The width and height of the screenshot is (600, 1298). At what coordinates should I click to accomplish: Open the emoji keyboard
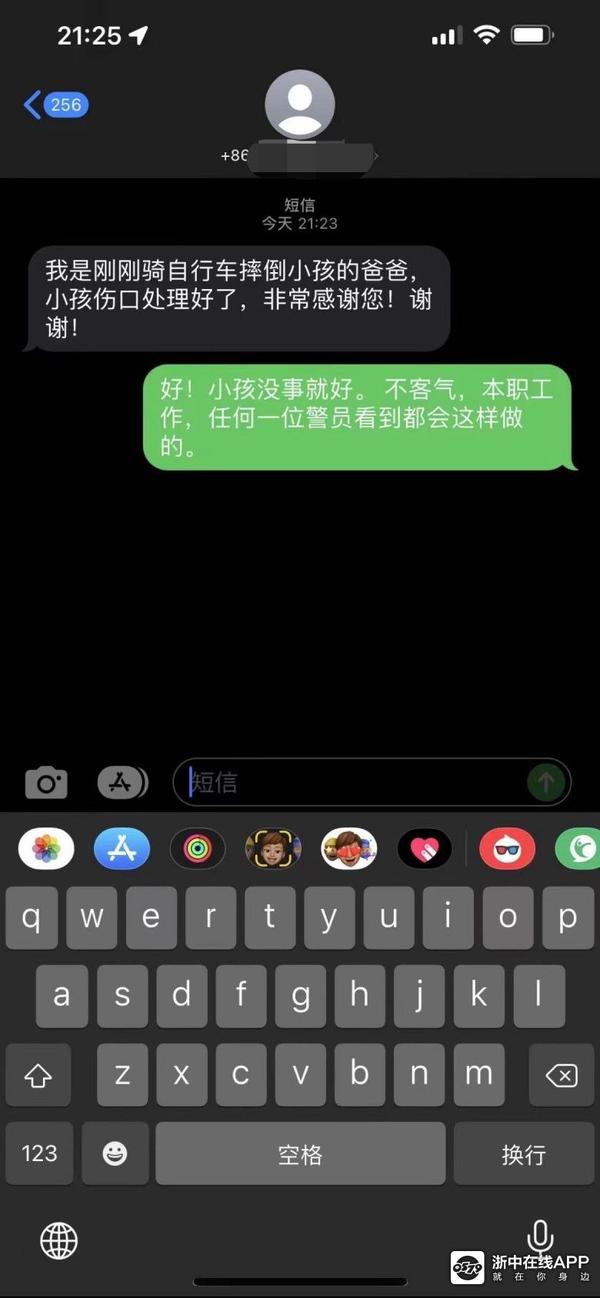point(115,1154)
